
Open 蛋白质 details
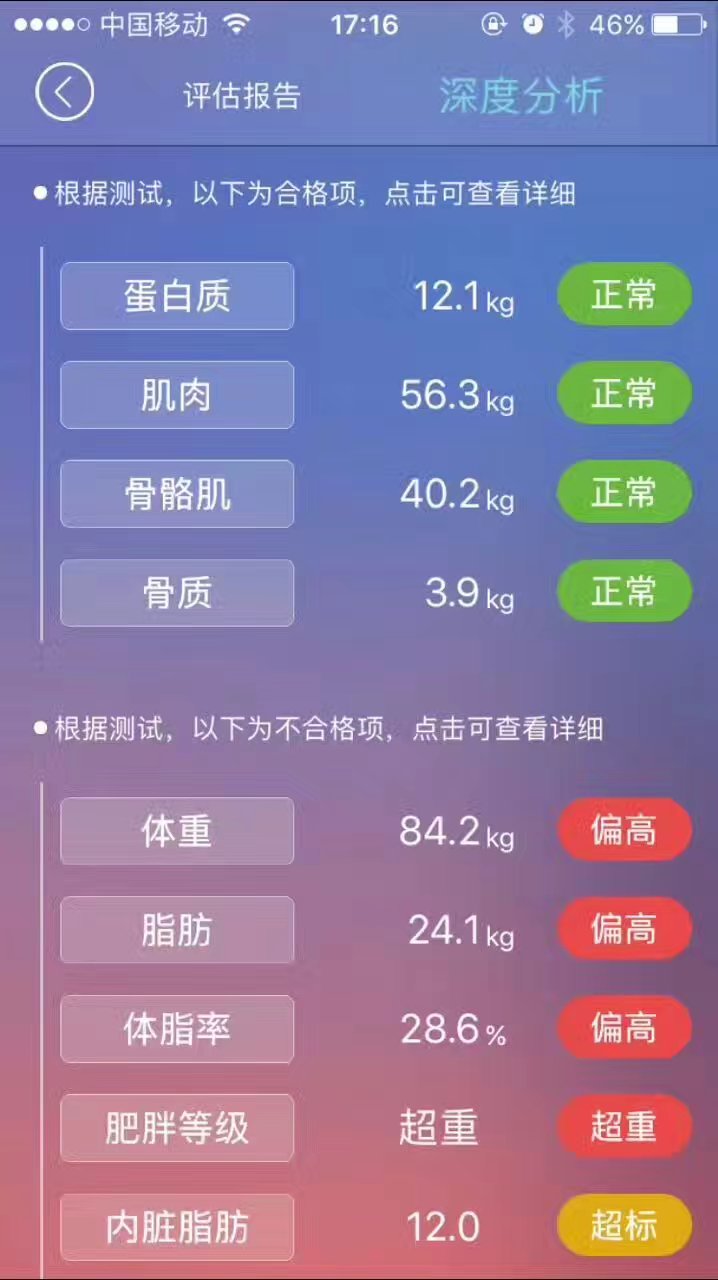(177, 296)
